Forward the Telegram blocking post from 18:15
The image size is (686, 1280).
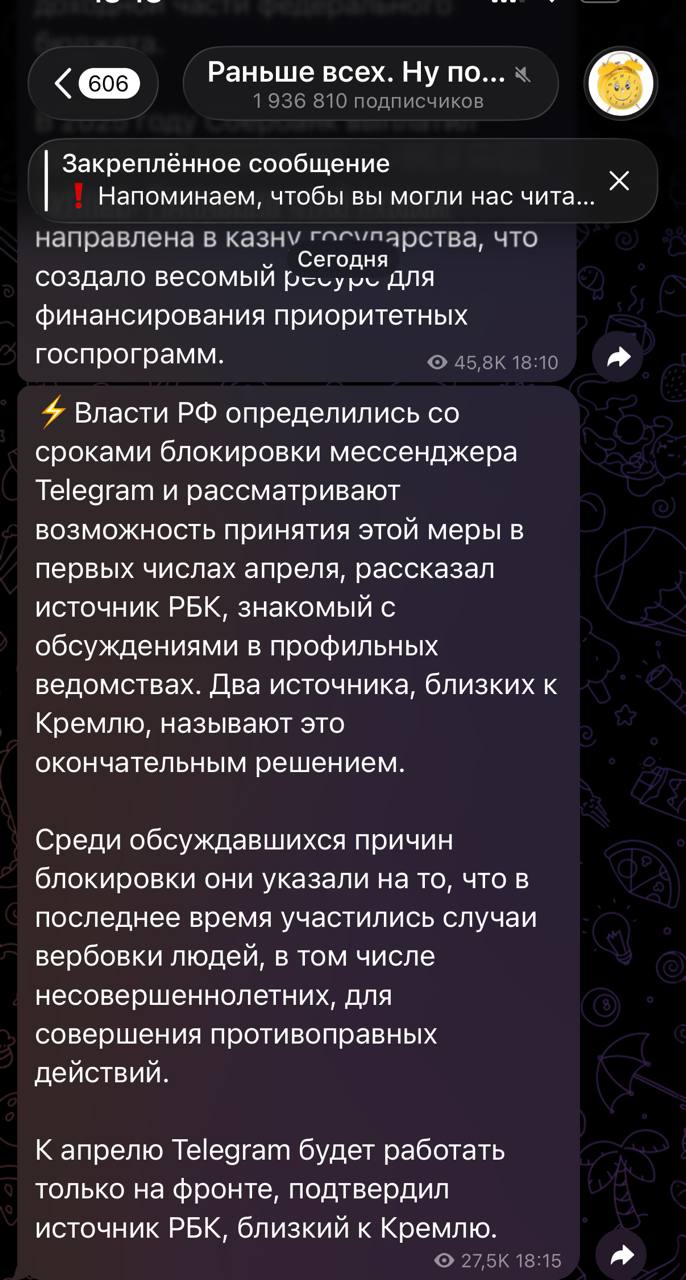click(x=622, y=1254)
